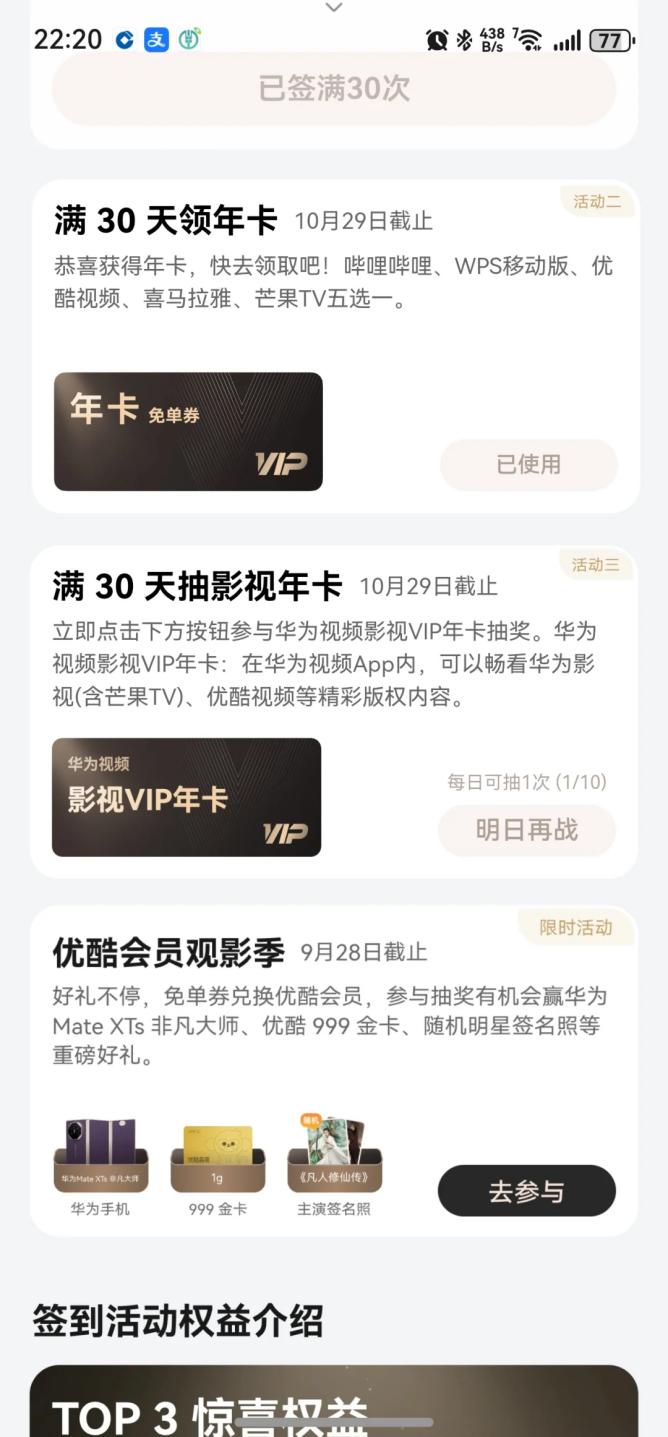The width and height of the screenshot is (668, 1437).
Task: Tap the 已使用 button for 年卡
Action: click(x=528, y=464)
